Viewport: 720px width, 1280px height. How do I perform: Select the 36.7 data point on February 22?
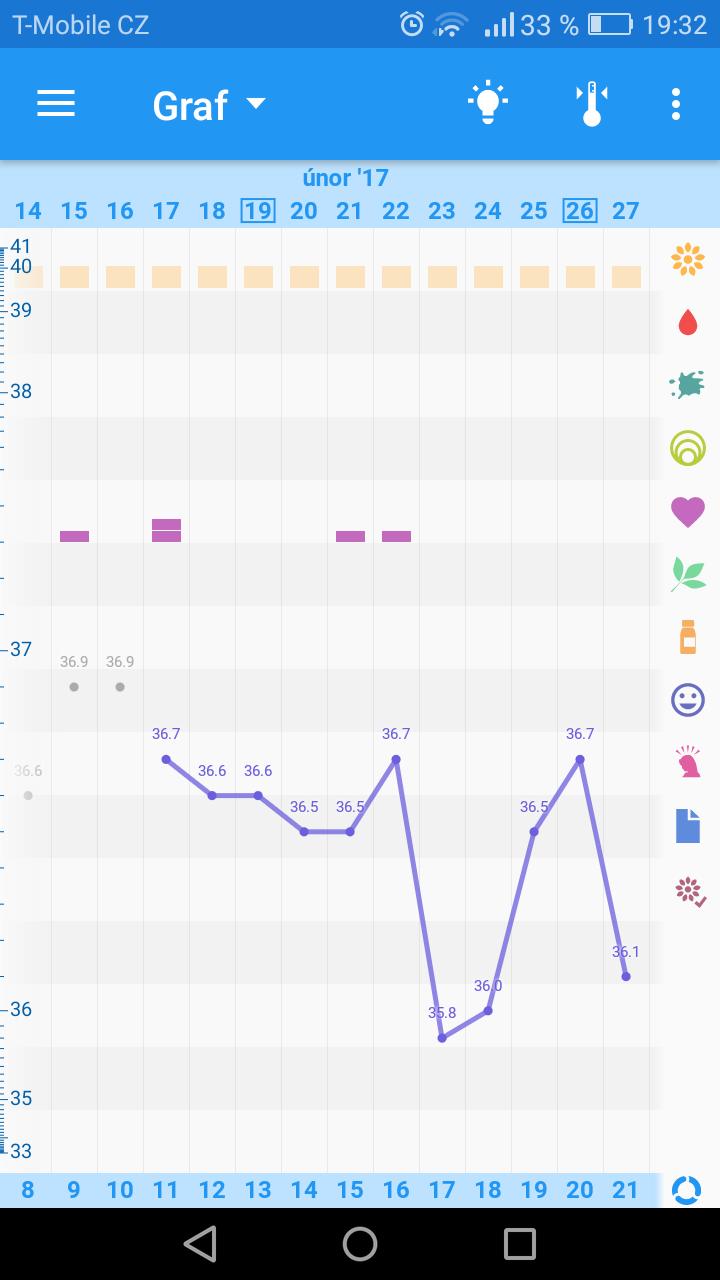pos(396,759)
